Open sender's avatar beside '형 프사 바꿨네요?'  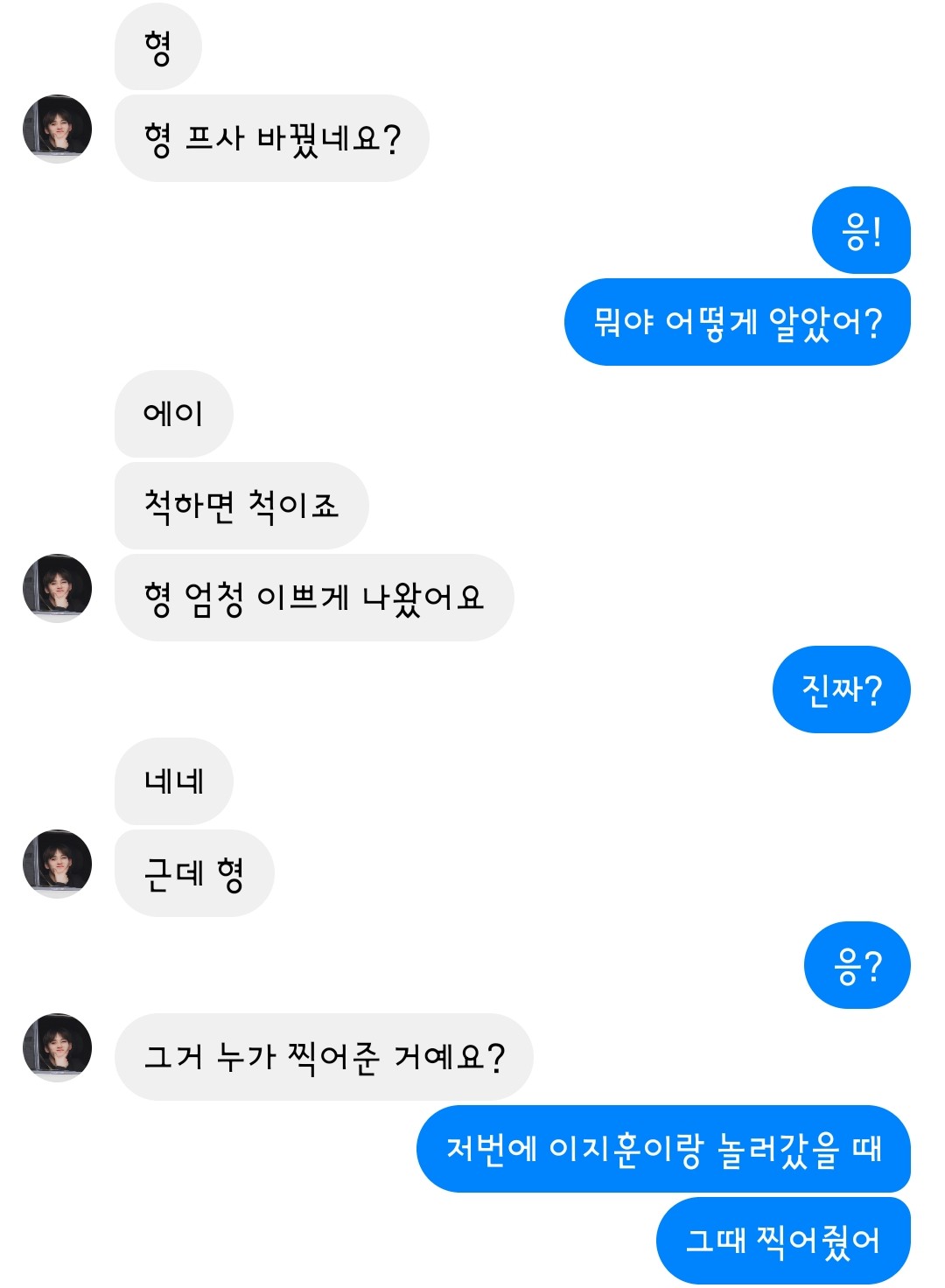tap(57, 129)
